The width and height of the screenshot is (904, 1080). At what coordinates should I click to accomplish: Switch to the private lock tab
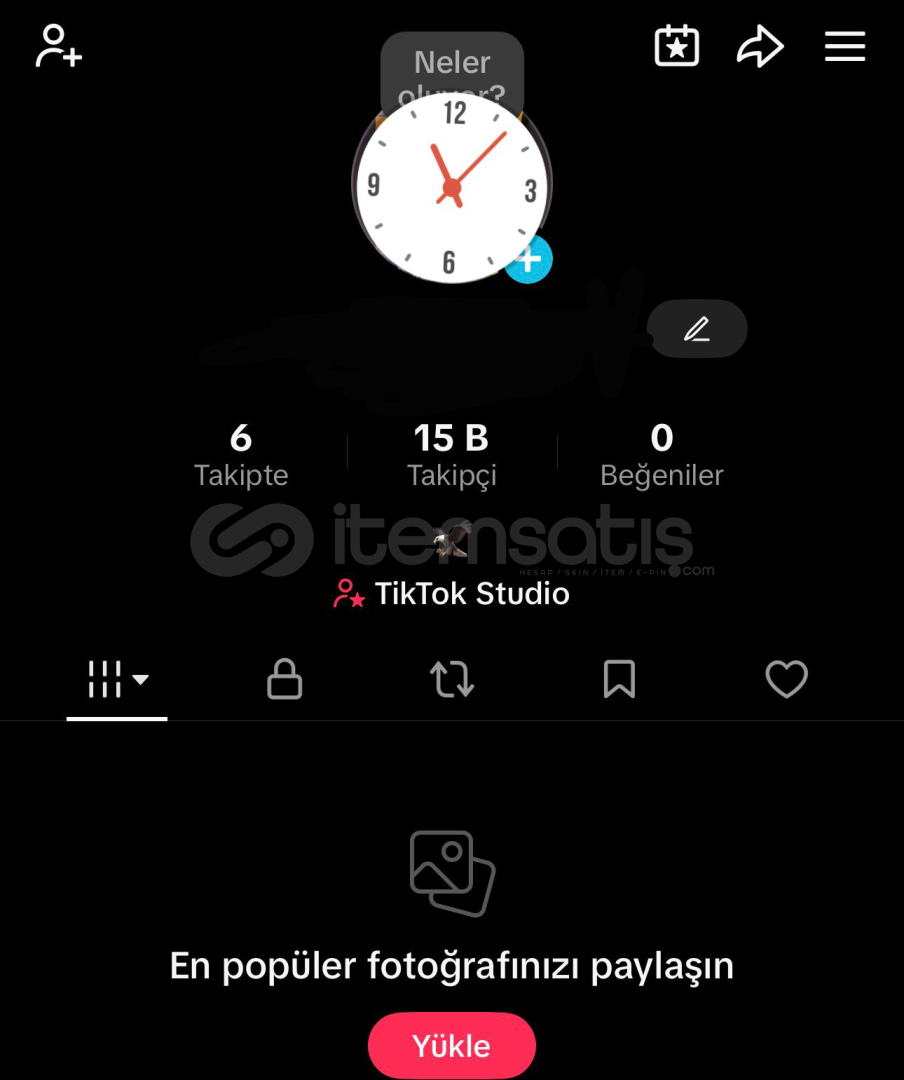pos(284,680)
